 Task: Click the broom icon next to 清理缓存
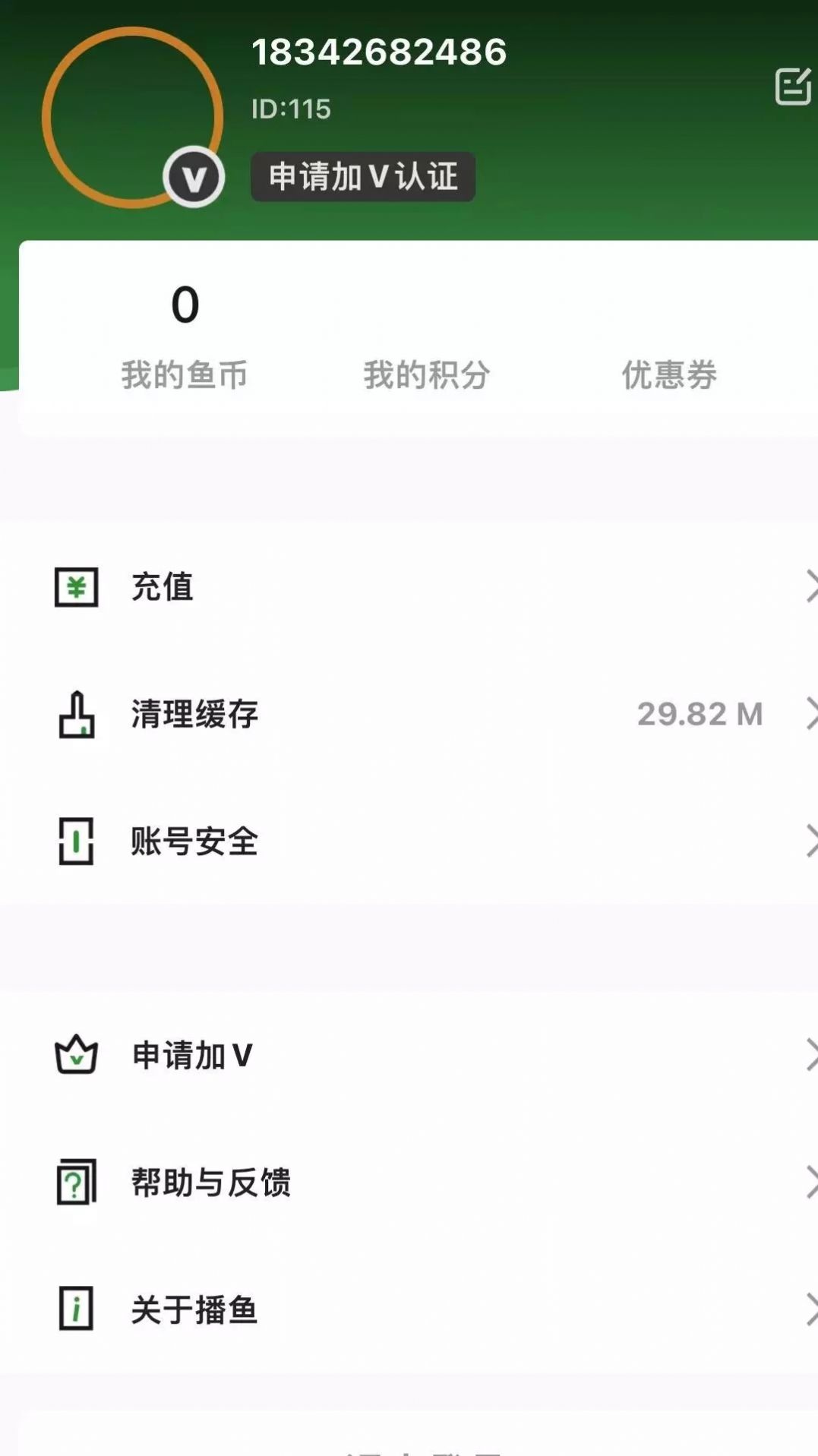tap(76, 714)
